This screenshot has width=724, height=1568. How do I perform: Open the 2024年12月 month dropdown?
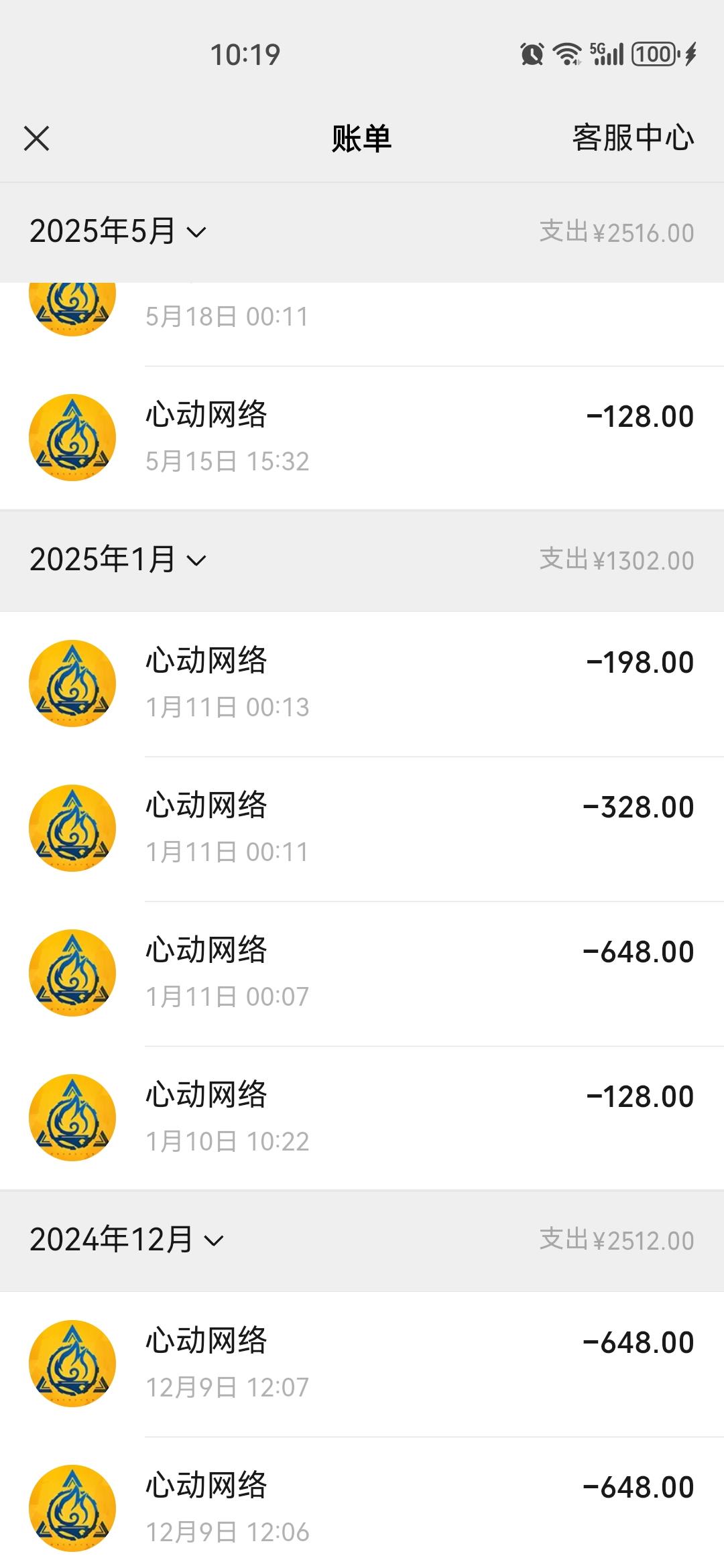[x=127, y=1240]
